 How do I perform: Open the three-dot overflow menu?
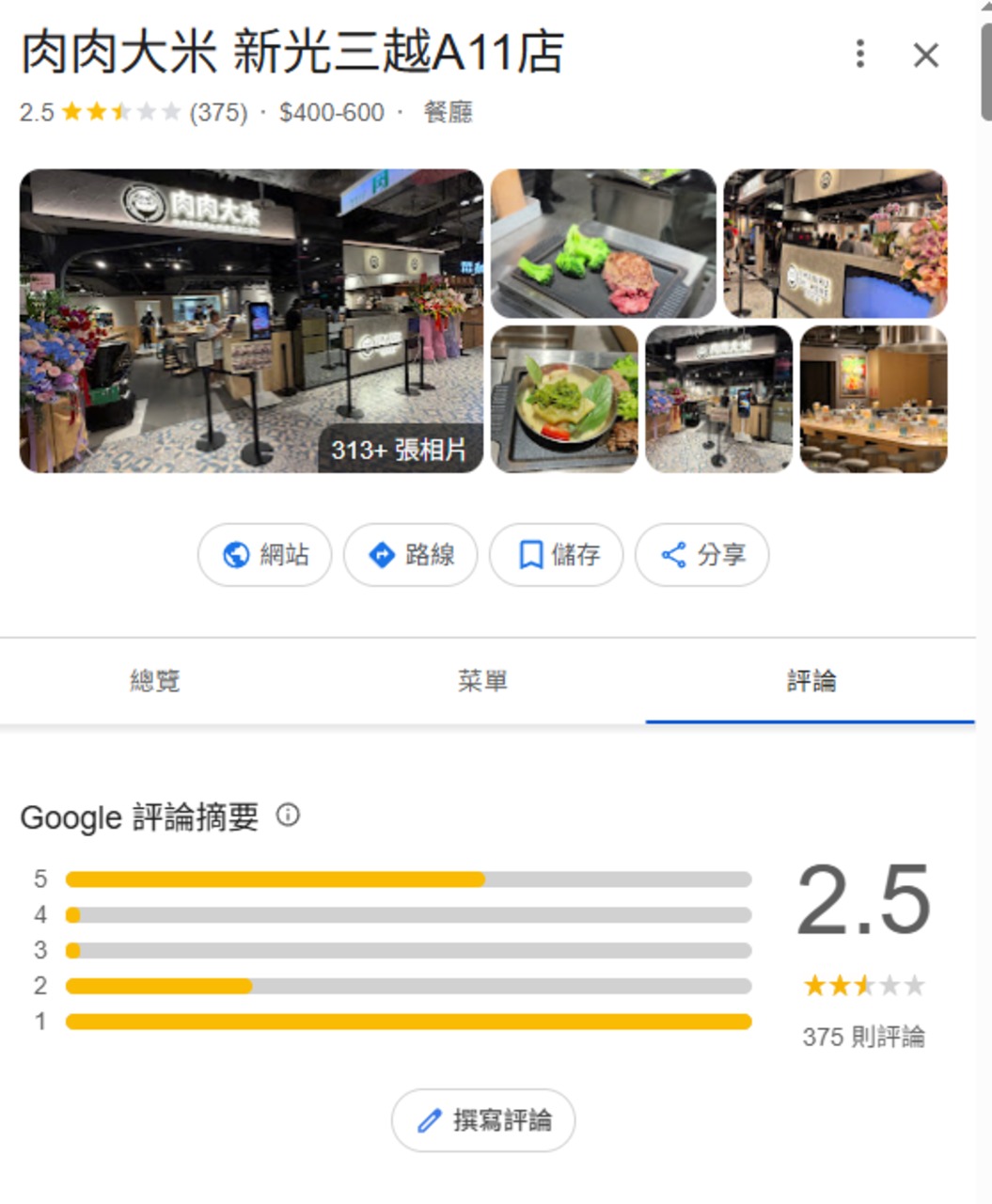(x=859, y=55)
